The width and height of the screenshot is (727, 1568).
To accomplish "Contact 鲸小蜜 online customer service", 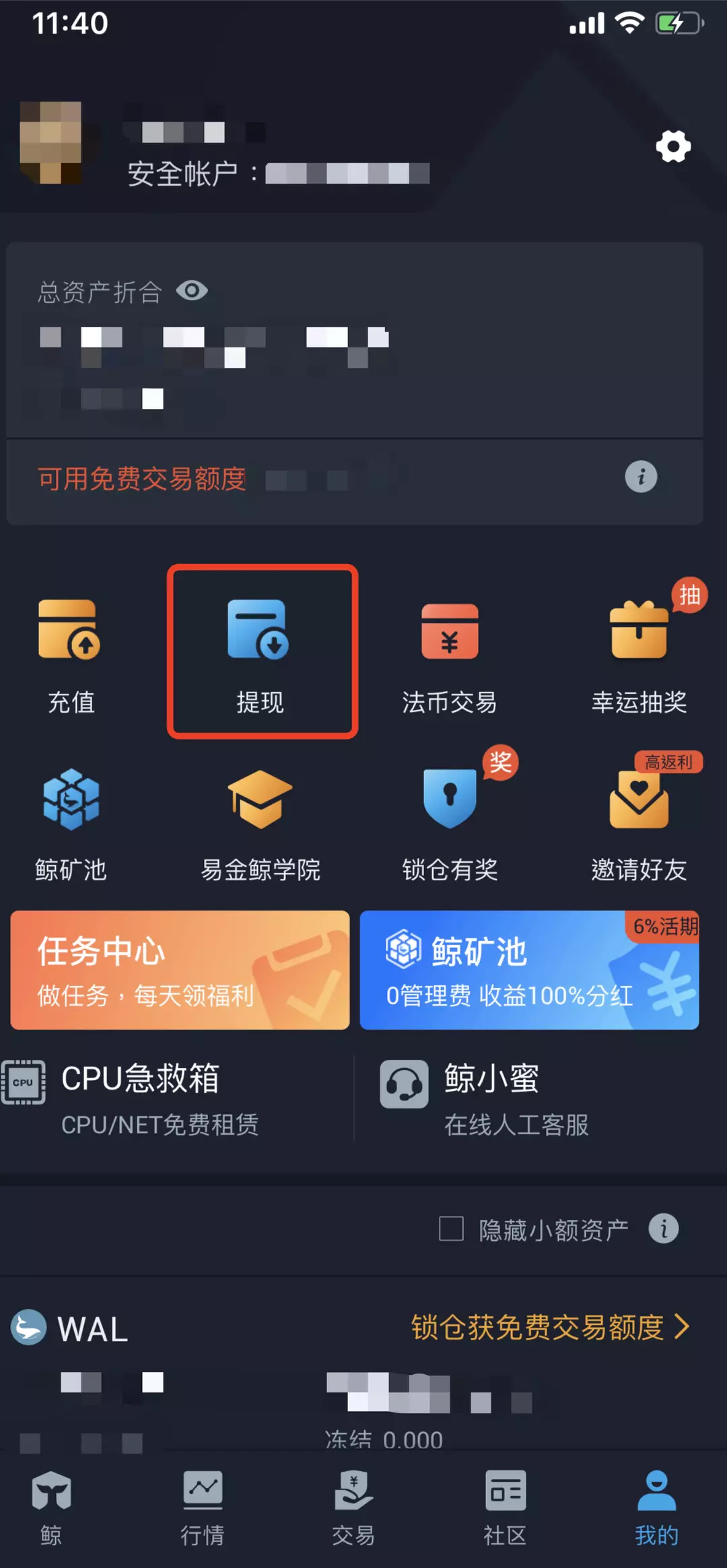I will pyautogui.click(x=491, y=1098).
